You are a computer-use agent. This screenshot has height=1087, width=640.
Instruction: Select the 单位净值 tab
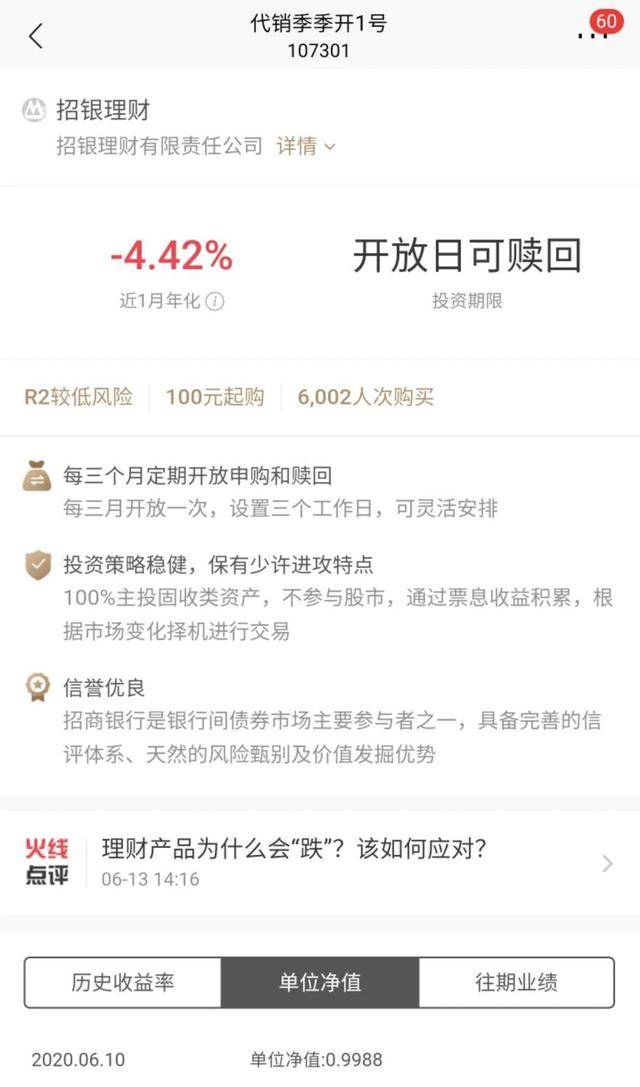tap(320, 982)
